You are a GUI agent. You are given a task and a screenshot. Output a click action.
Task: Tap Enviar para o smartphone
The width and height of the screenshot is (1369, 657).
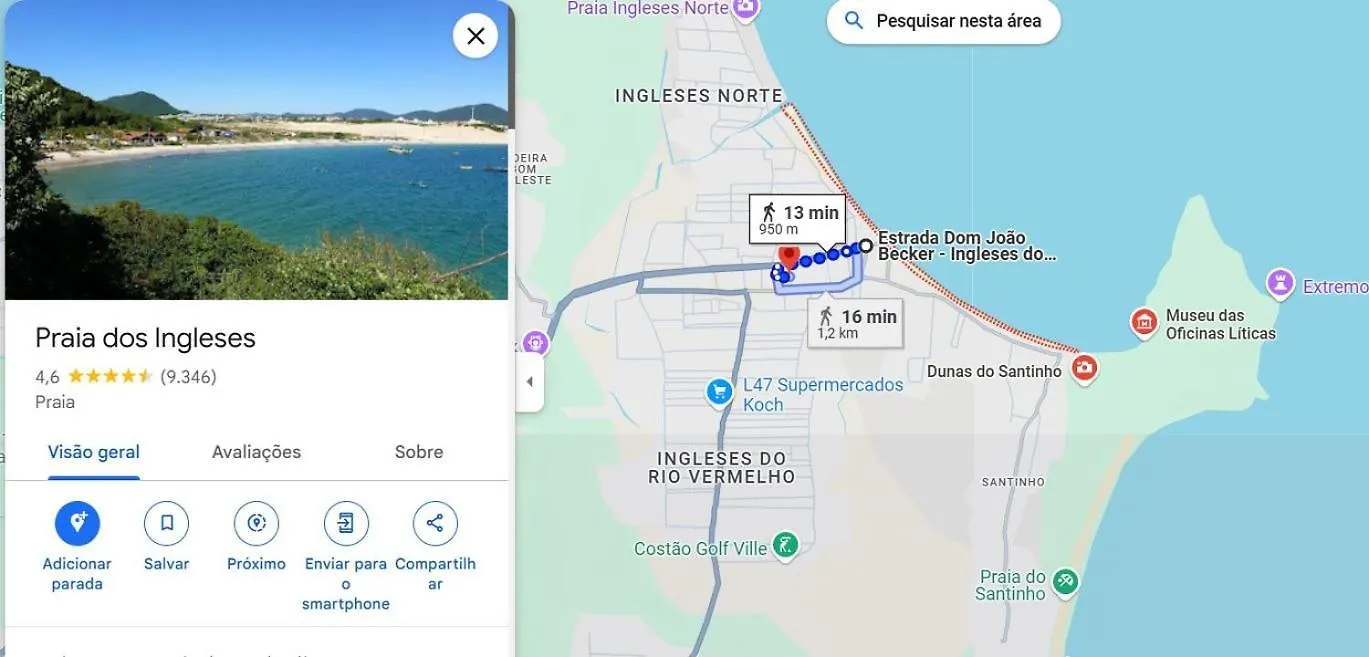coord(346,524)
